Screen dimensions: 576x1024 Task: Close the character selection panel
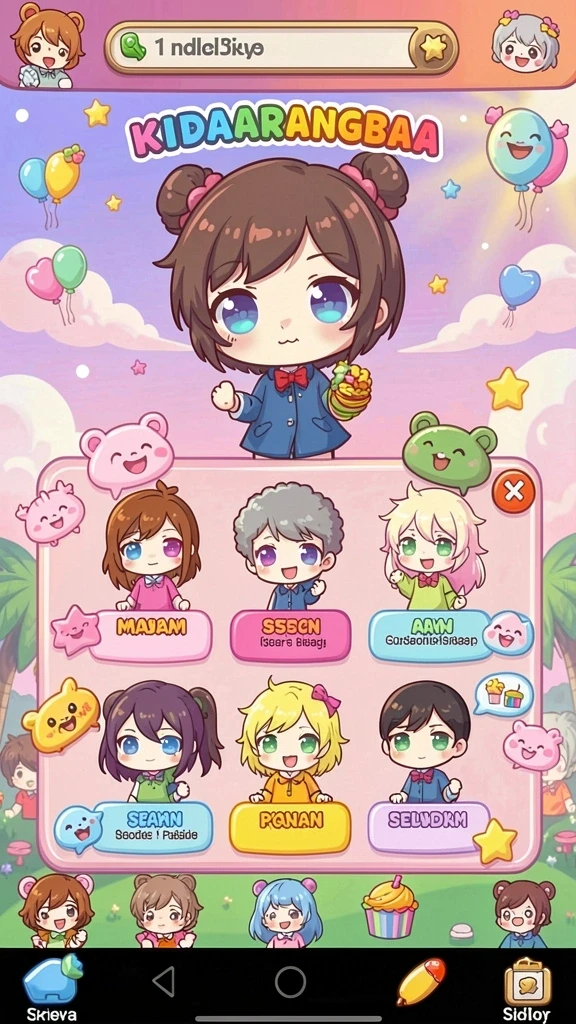point(513,491)
